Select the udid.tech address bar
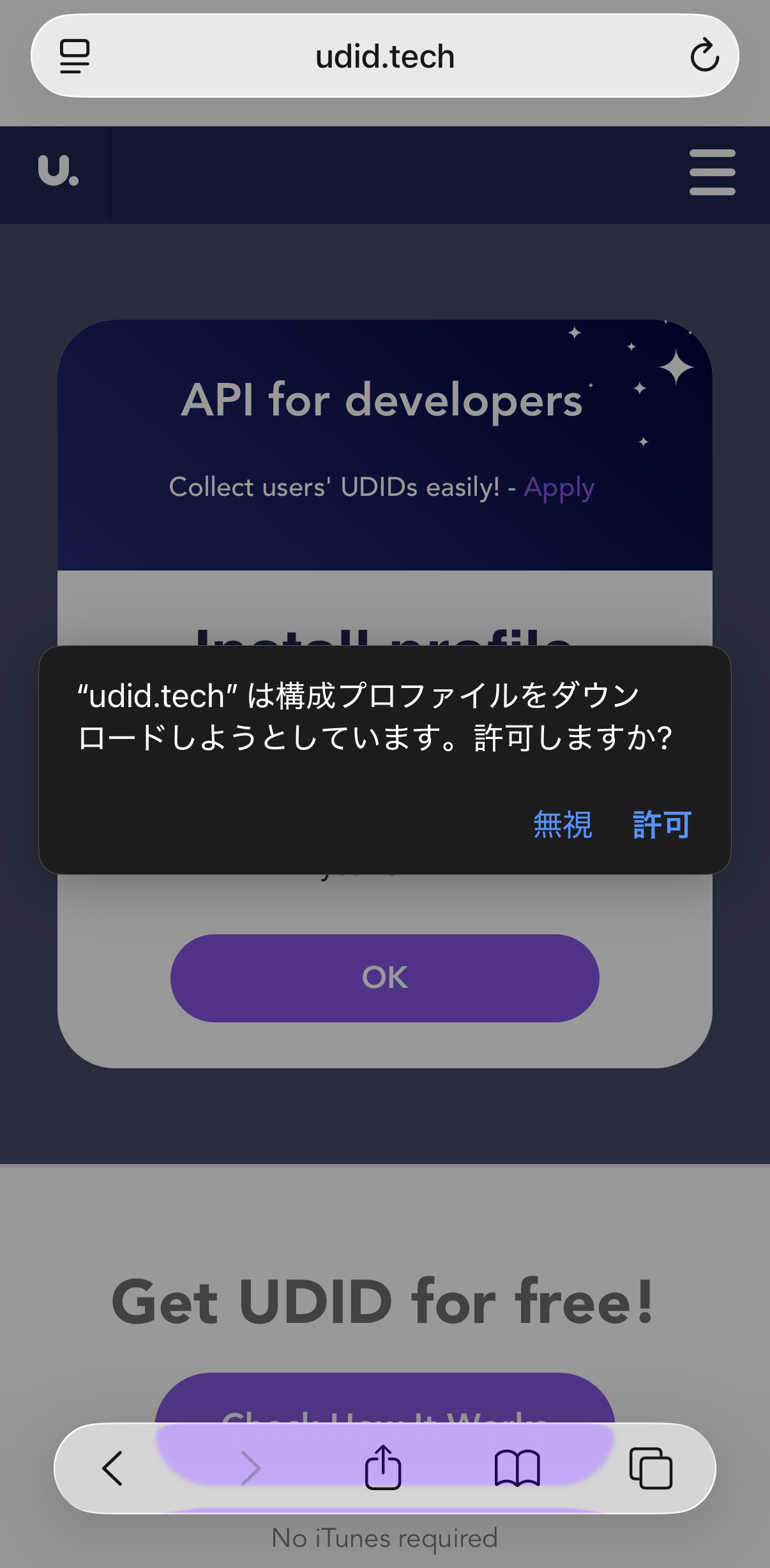Screen dimensions: 770x1568 click(x=384, y=56)
